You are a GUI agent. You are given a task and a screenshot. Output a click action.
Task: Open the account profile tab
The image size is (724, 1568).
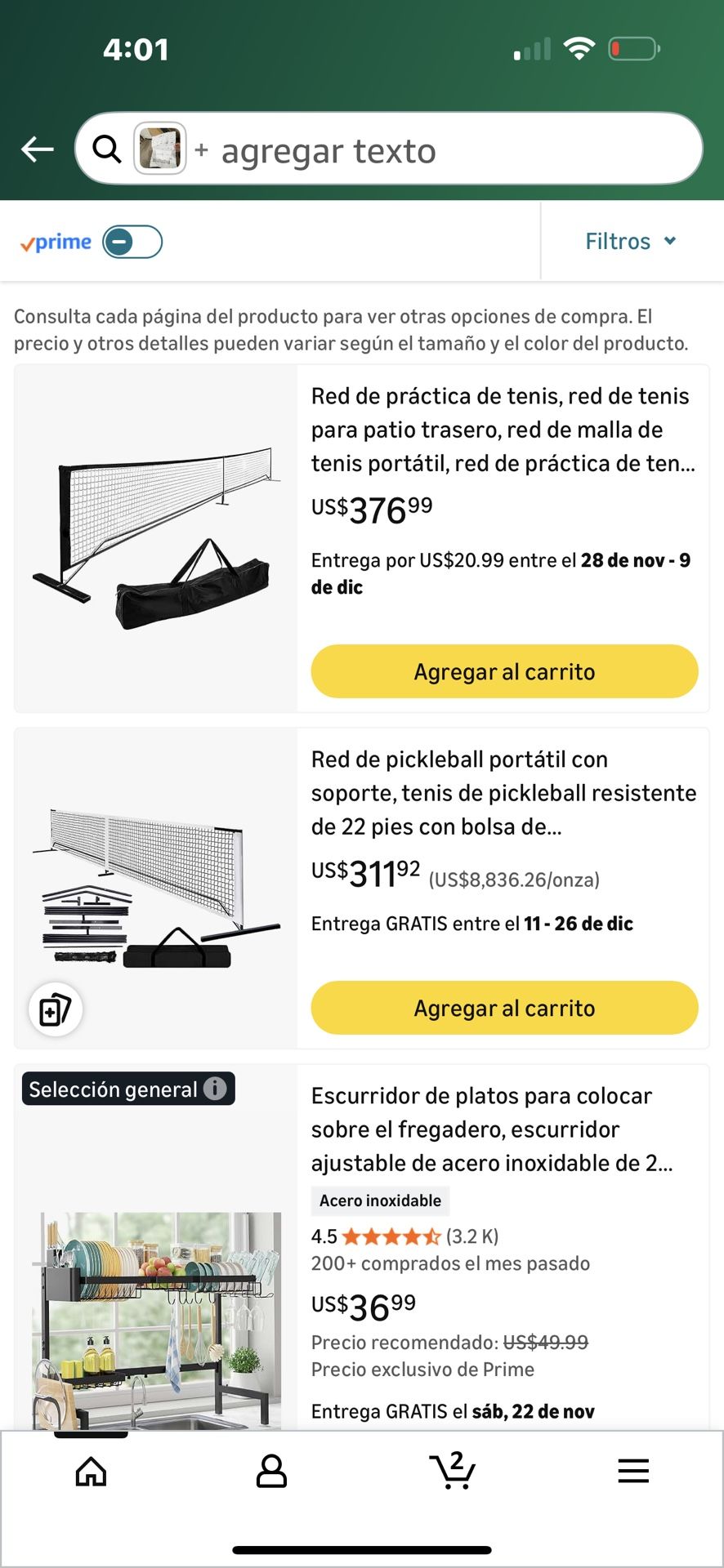(271, 1472)
